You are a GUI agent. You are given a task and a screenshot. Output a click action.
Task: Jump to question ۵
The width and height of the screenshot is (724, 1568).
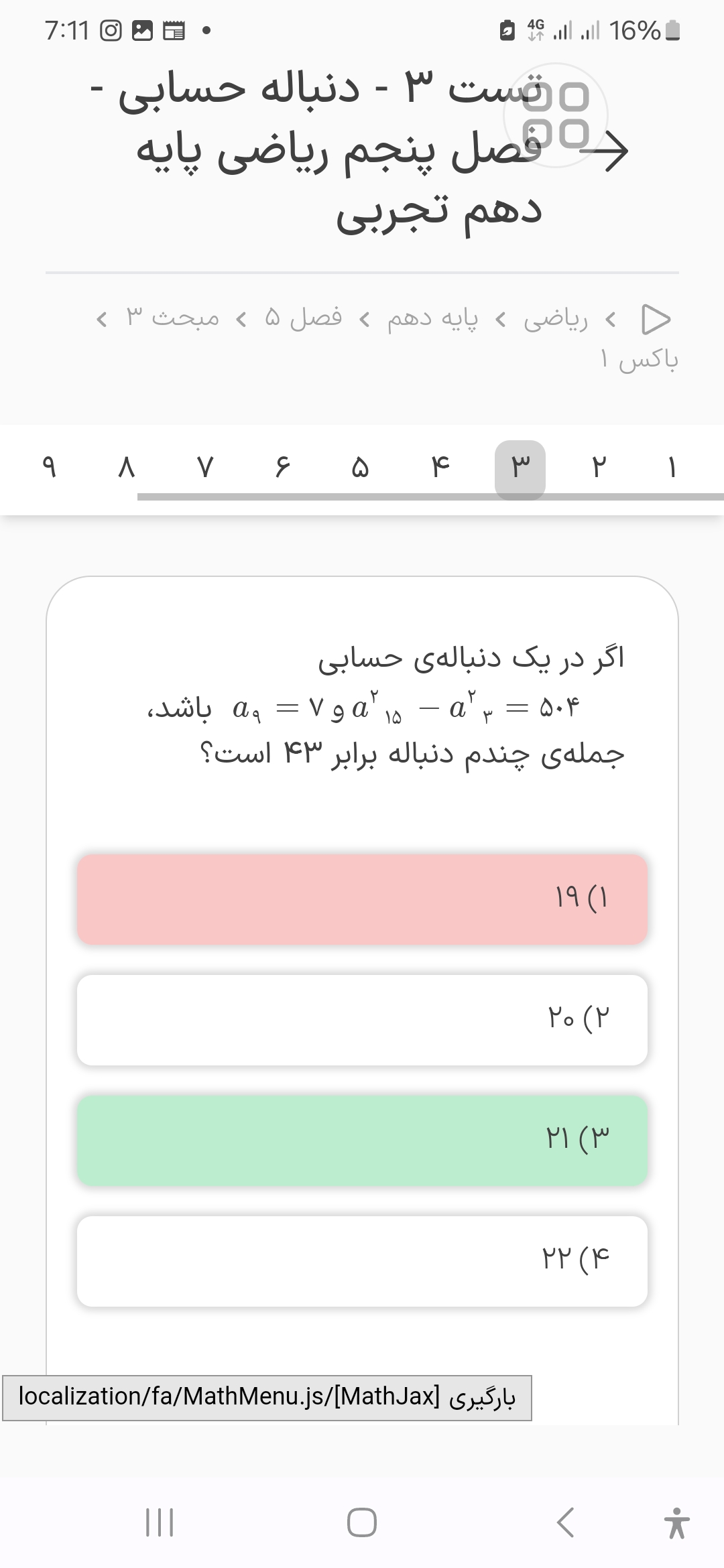pyautogui.click(x=360, y=467)
